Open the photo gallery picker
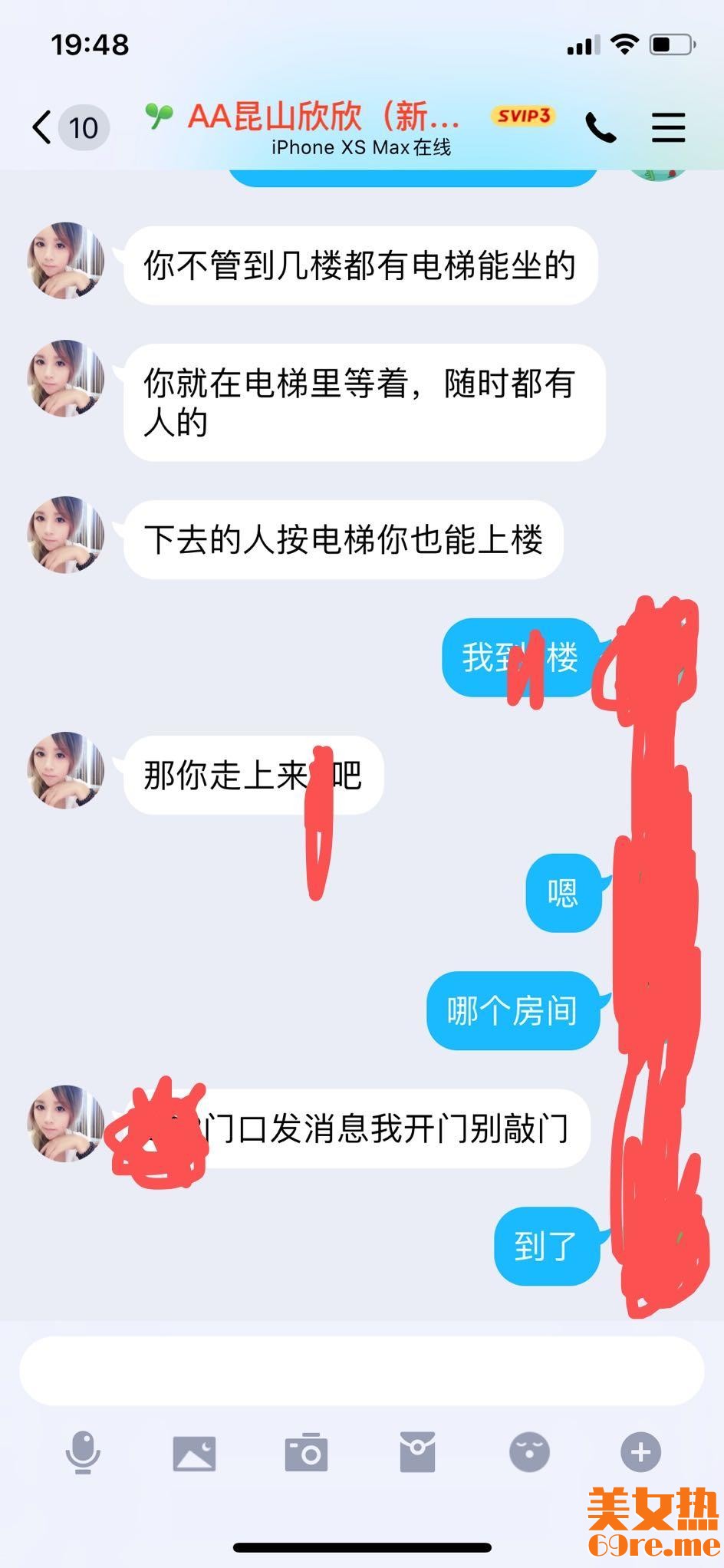724x1568 pixels. (x=194, y=1452)
